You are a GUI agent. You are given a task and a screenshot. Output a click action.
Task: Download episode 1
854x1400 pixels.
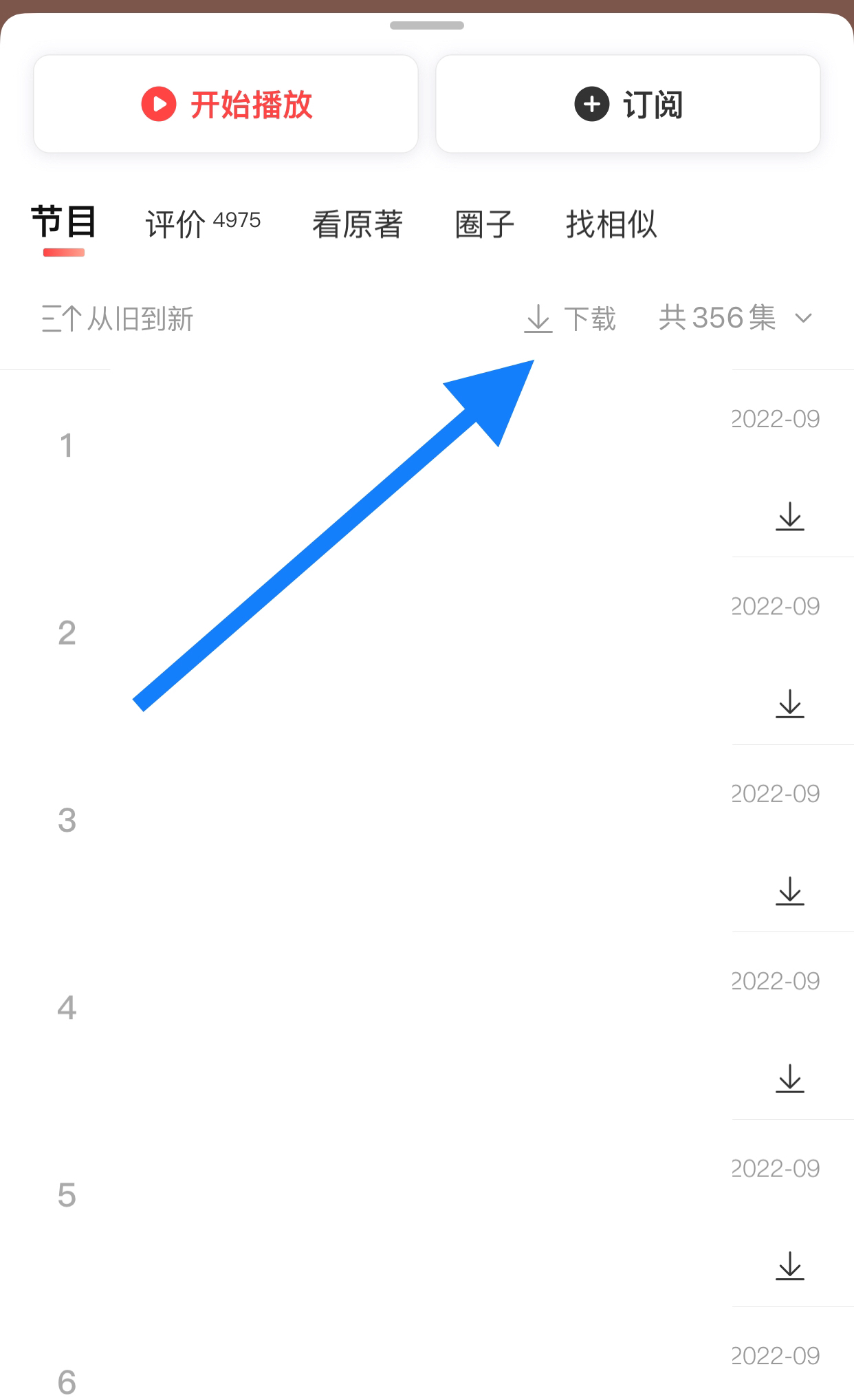click(x=789, y=516)
